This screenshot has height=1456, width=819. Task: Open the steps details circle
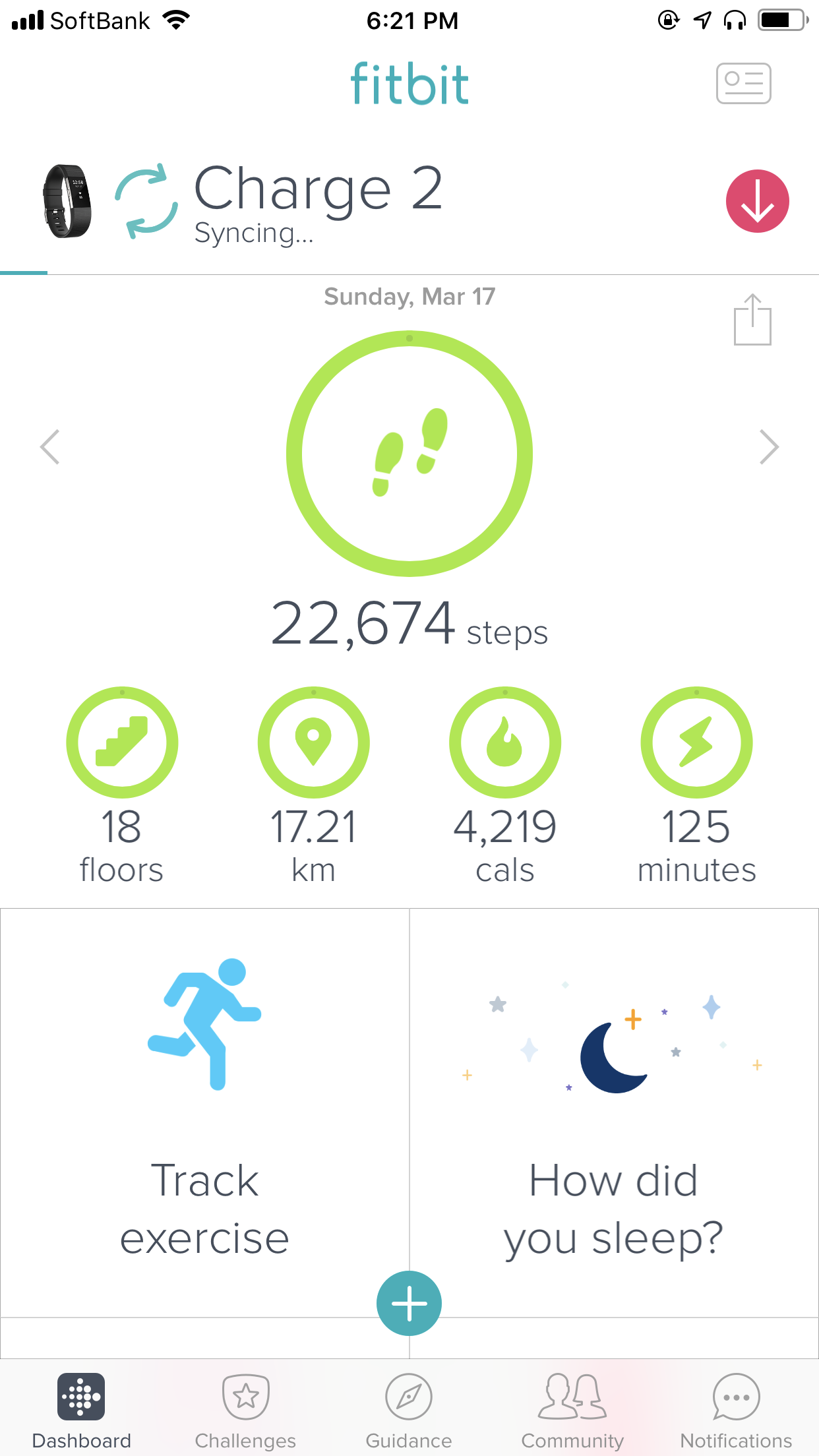409,454
